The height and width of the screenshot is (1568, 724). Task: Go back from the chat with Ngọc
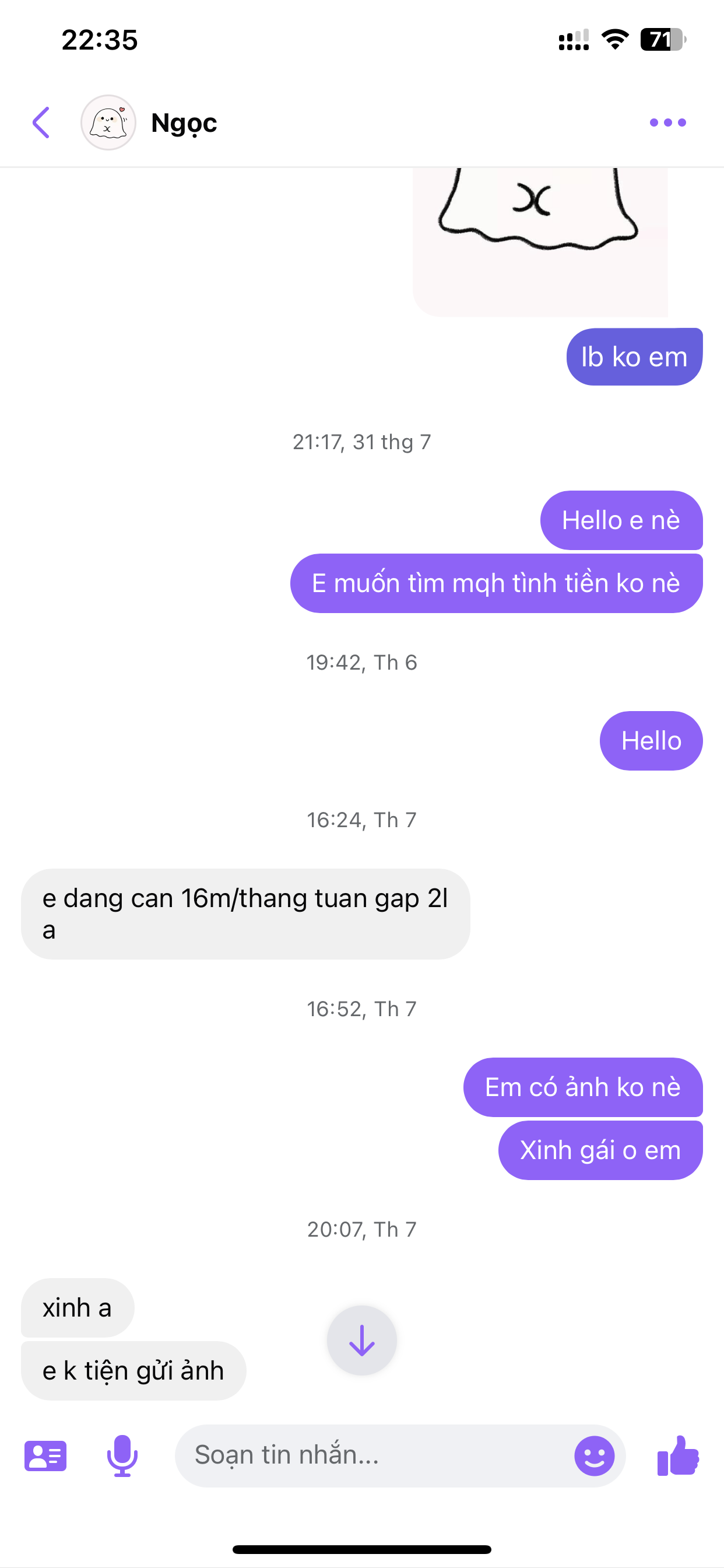(41, 123)
